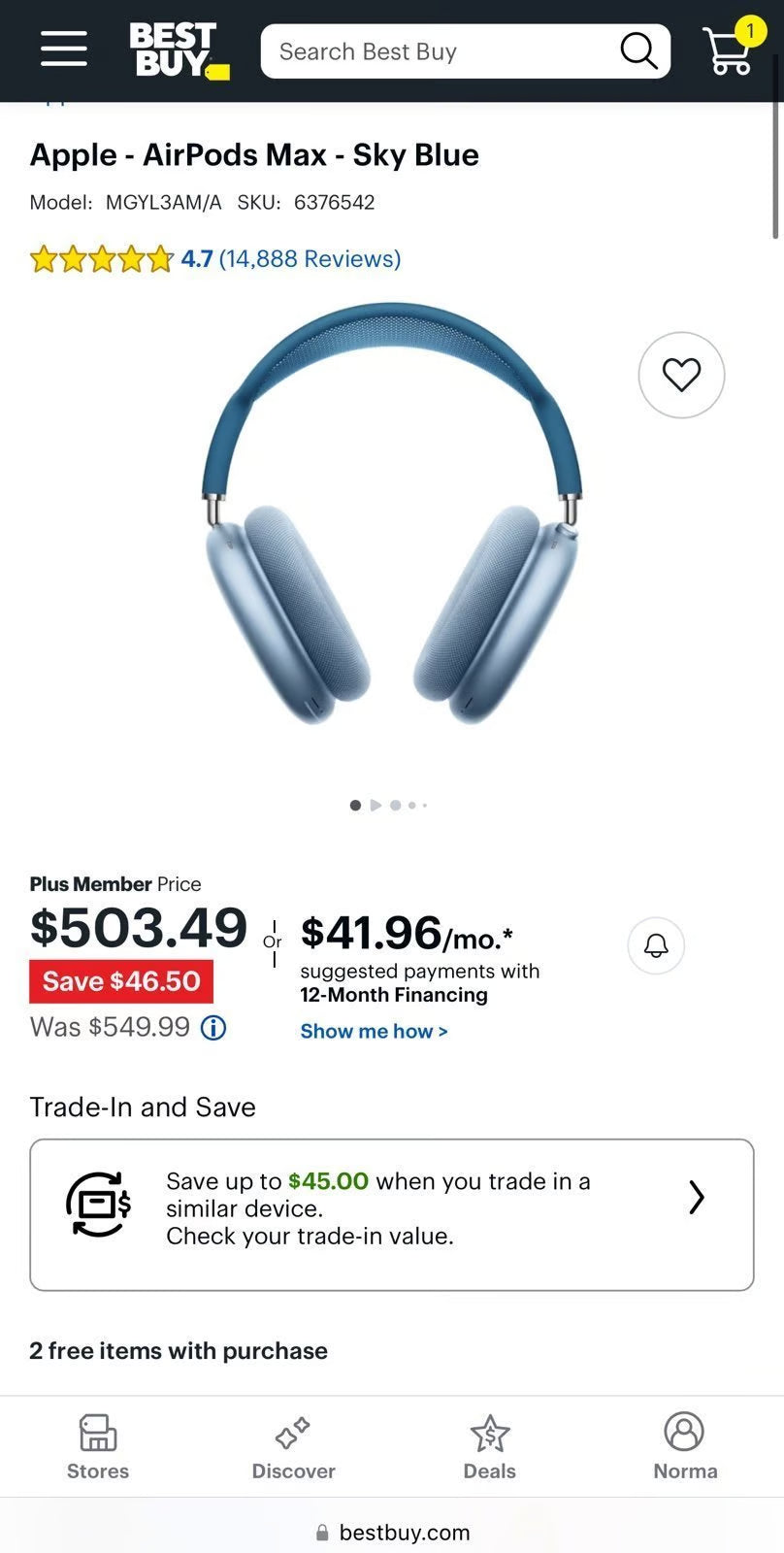Screen dimensions: 784x1553
Task: Tap the Best Buy logo
Action: pyautogui.click(x=178, y=50)
